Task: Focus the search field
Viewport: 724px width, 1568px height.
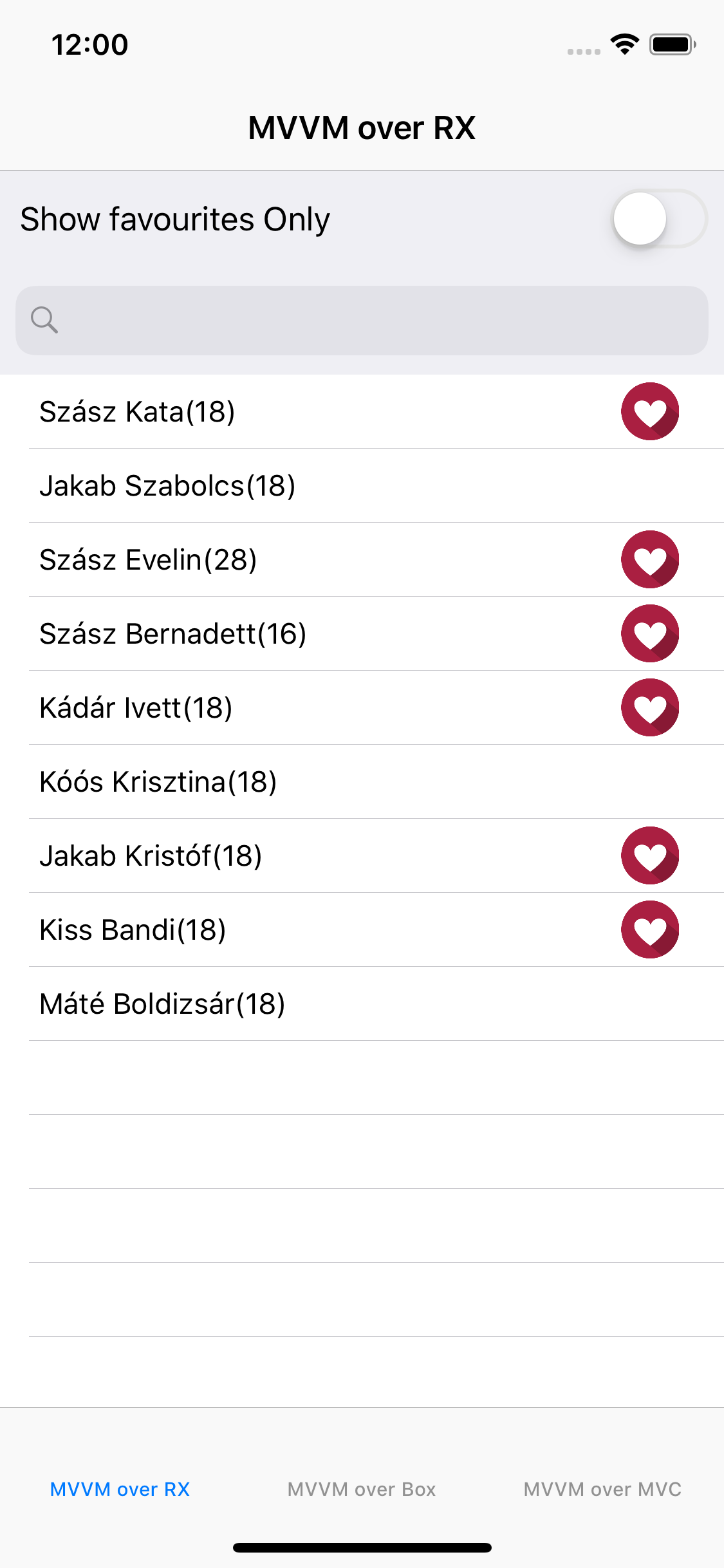Action: click(x=362, y=321)
